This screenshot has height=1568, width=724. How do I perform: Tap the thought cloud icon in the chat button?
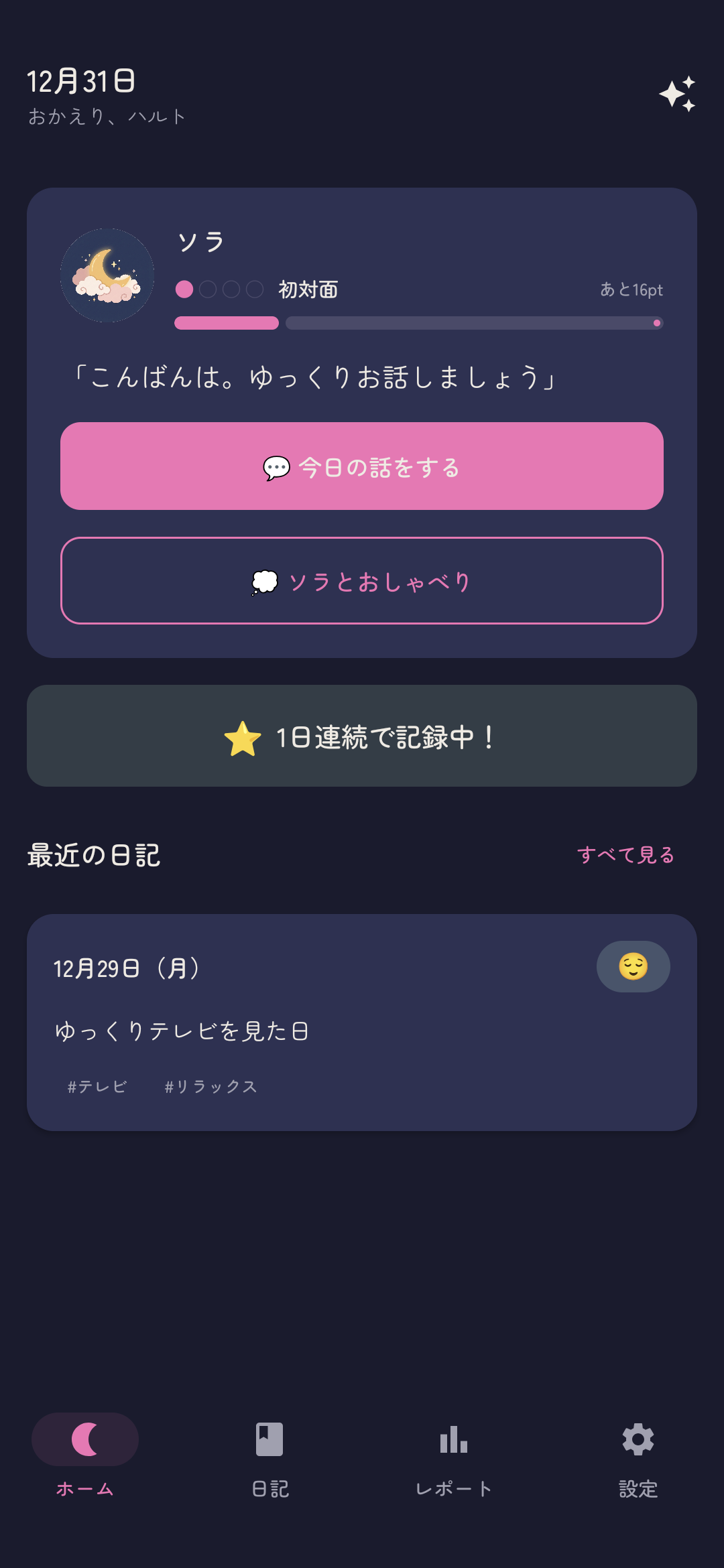coord(264,582)
